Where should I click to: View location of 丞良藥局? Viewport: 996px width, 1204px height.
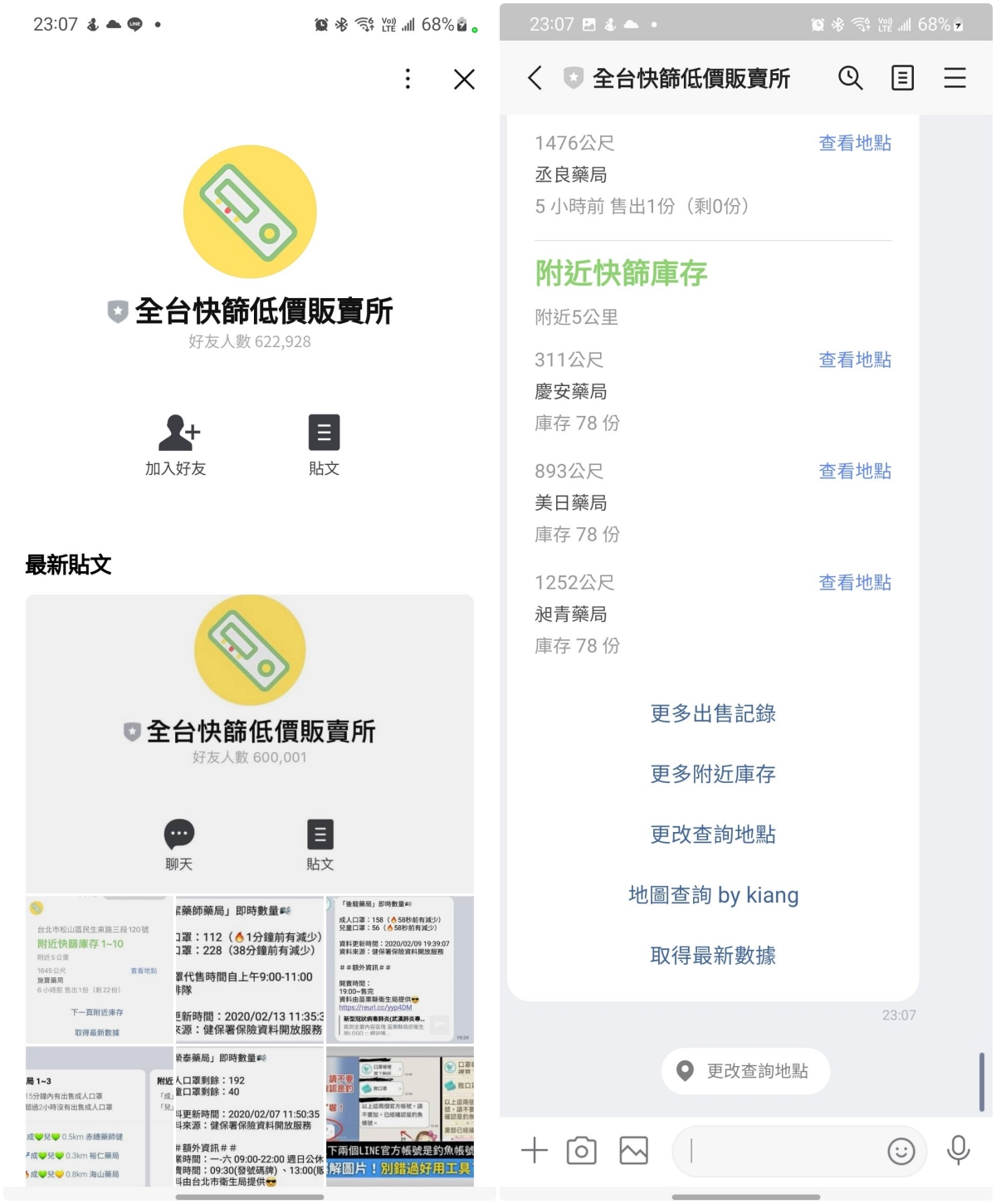854,143
